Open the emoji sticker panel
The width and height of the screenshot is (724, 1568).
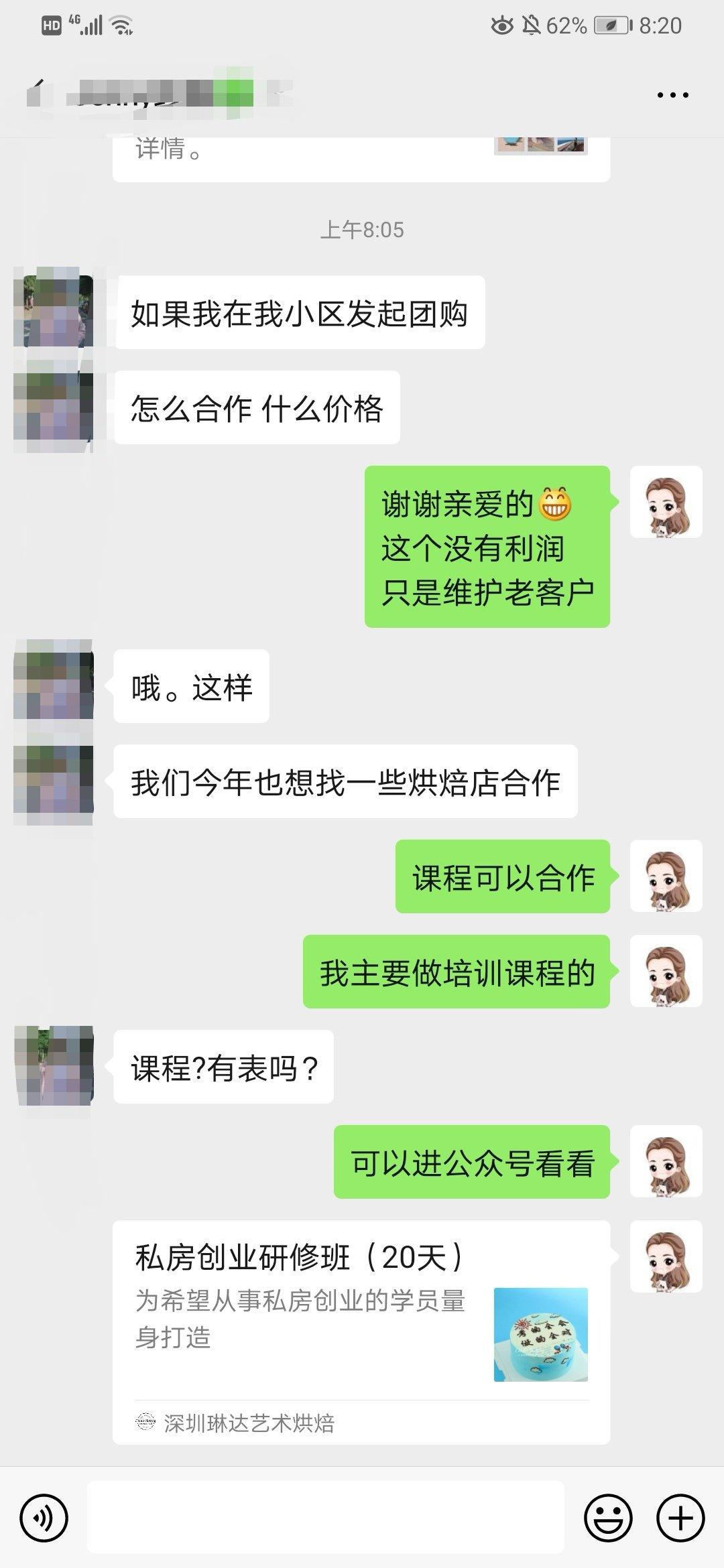[x=608, y=1518]
